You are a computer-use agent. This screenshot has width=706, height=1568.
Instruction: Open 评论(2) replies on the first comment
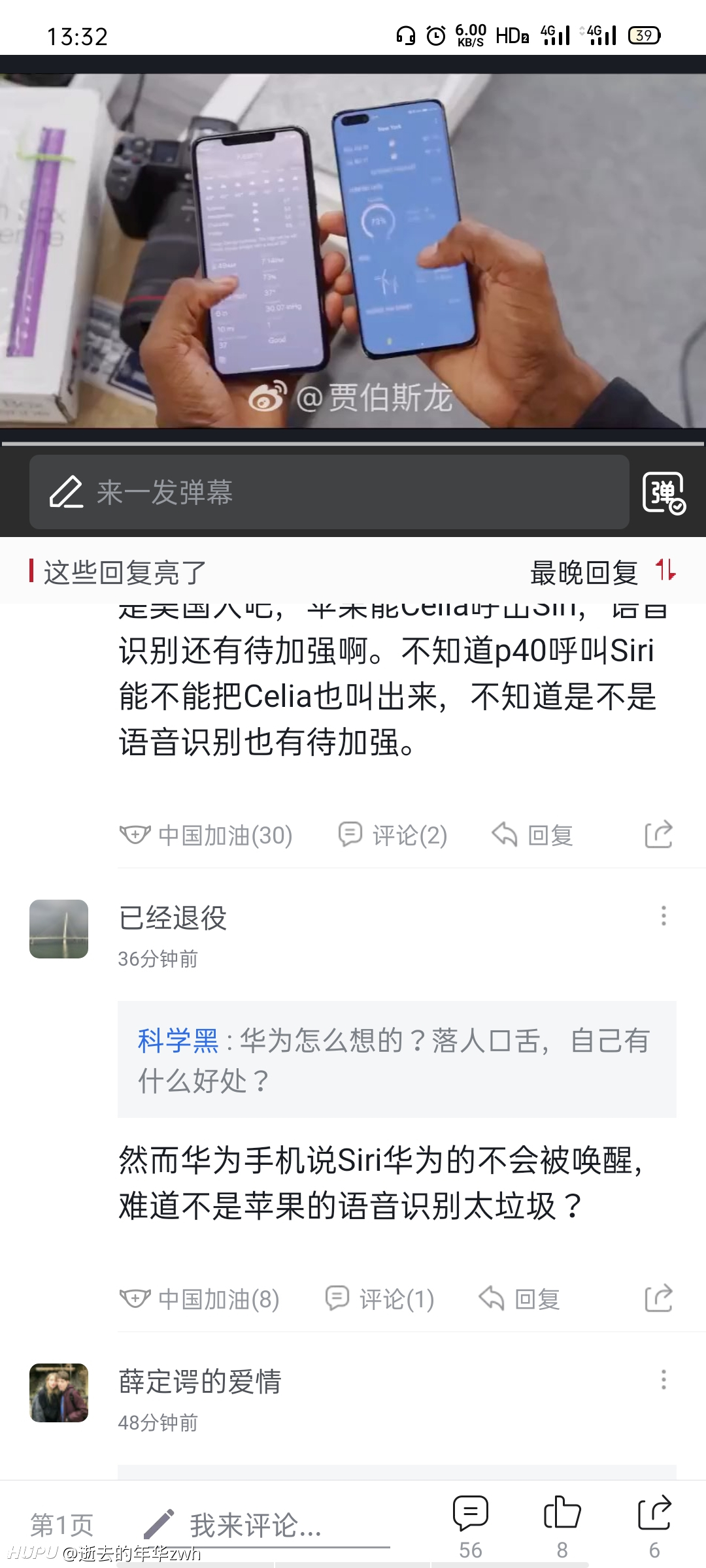(x=392, y=835)
